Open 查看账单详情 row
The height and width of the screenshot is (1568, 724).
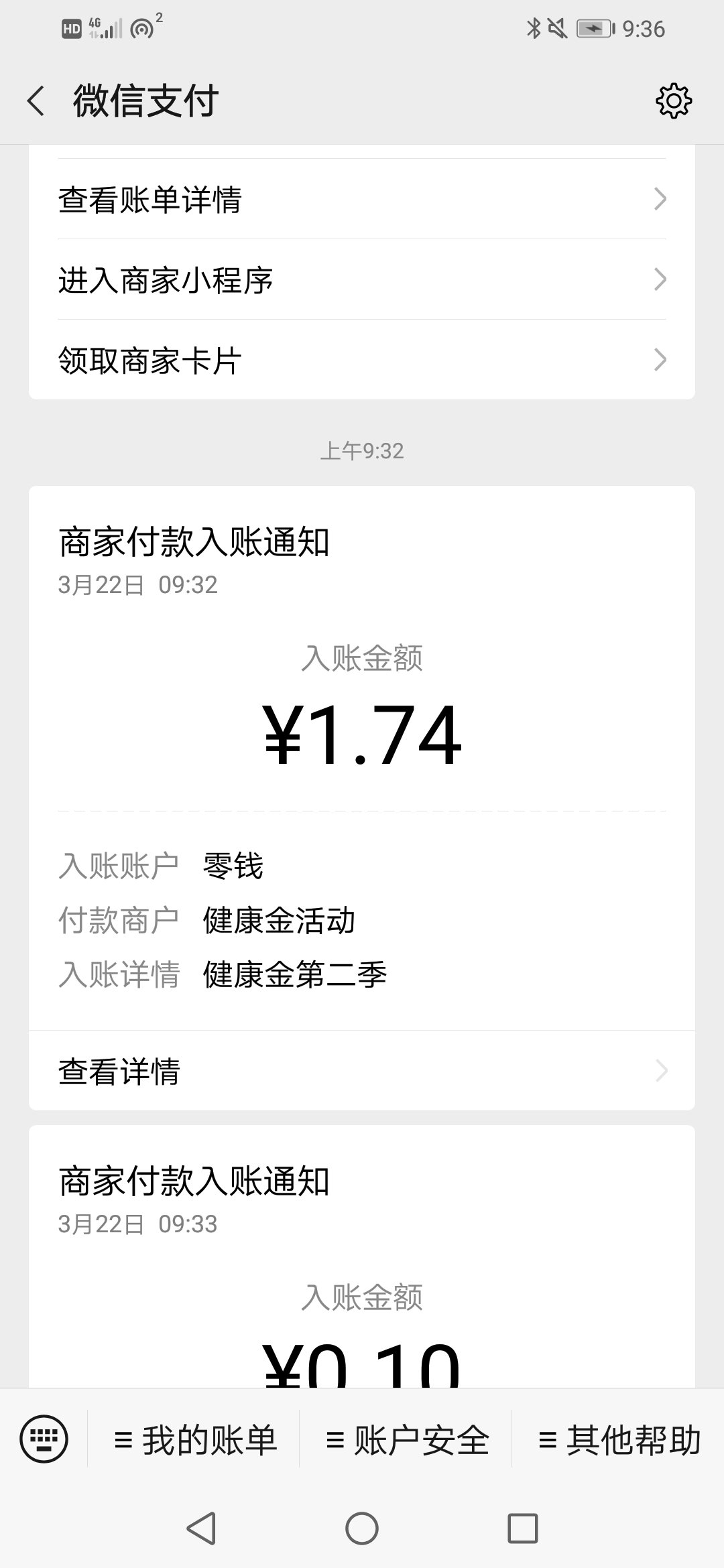[362, 200]
